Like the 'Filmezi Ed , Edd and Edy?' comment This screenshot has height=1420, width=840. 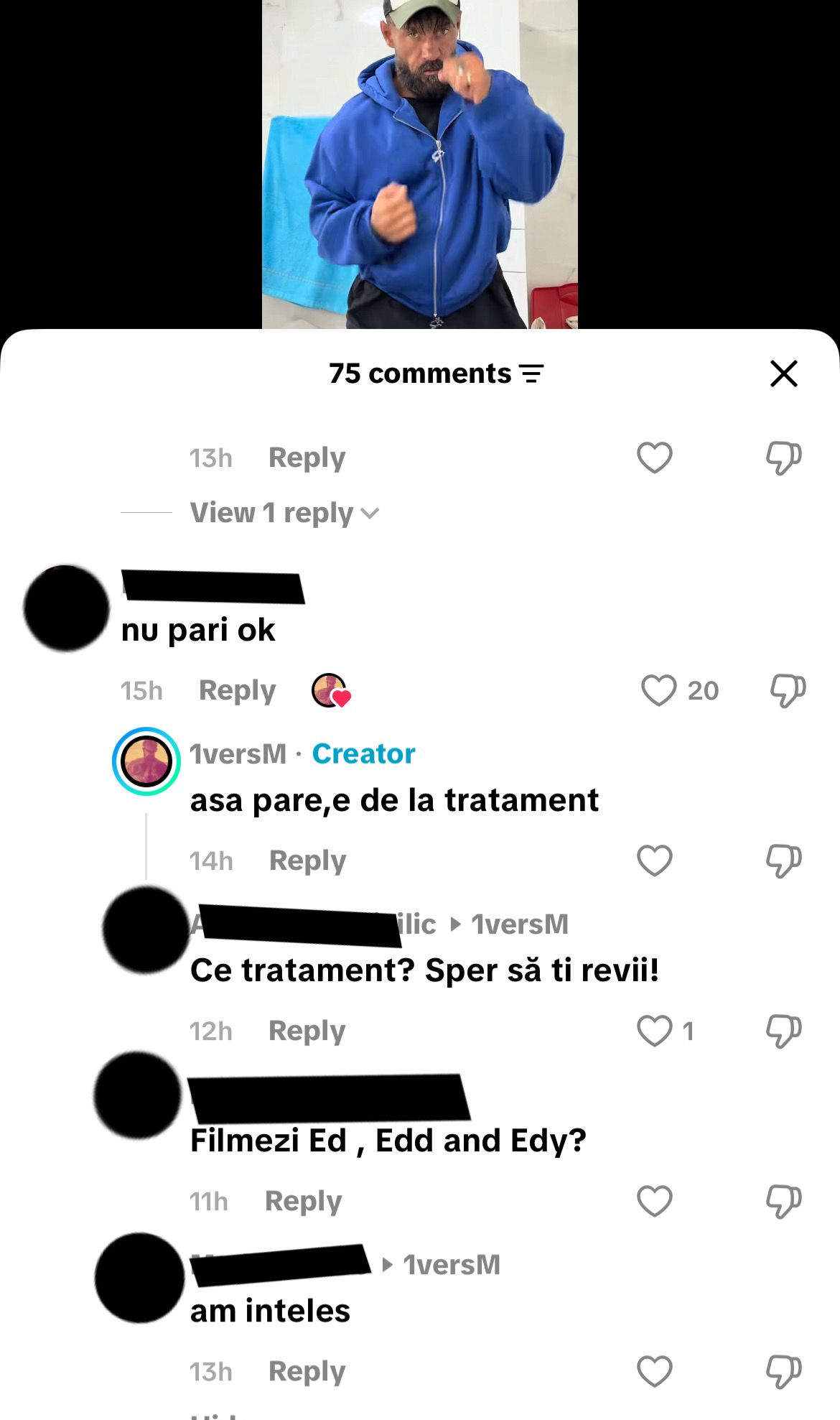tap(654, 1201)
